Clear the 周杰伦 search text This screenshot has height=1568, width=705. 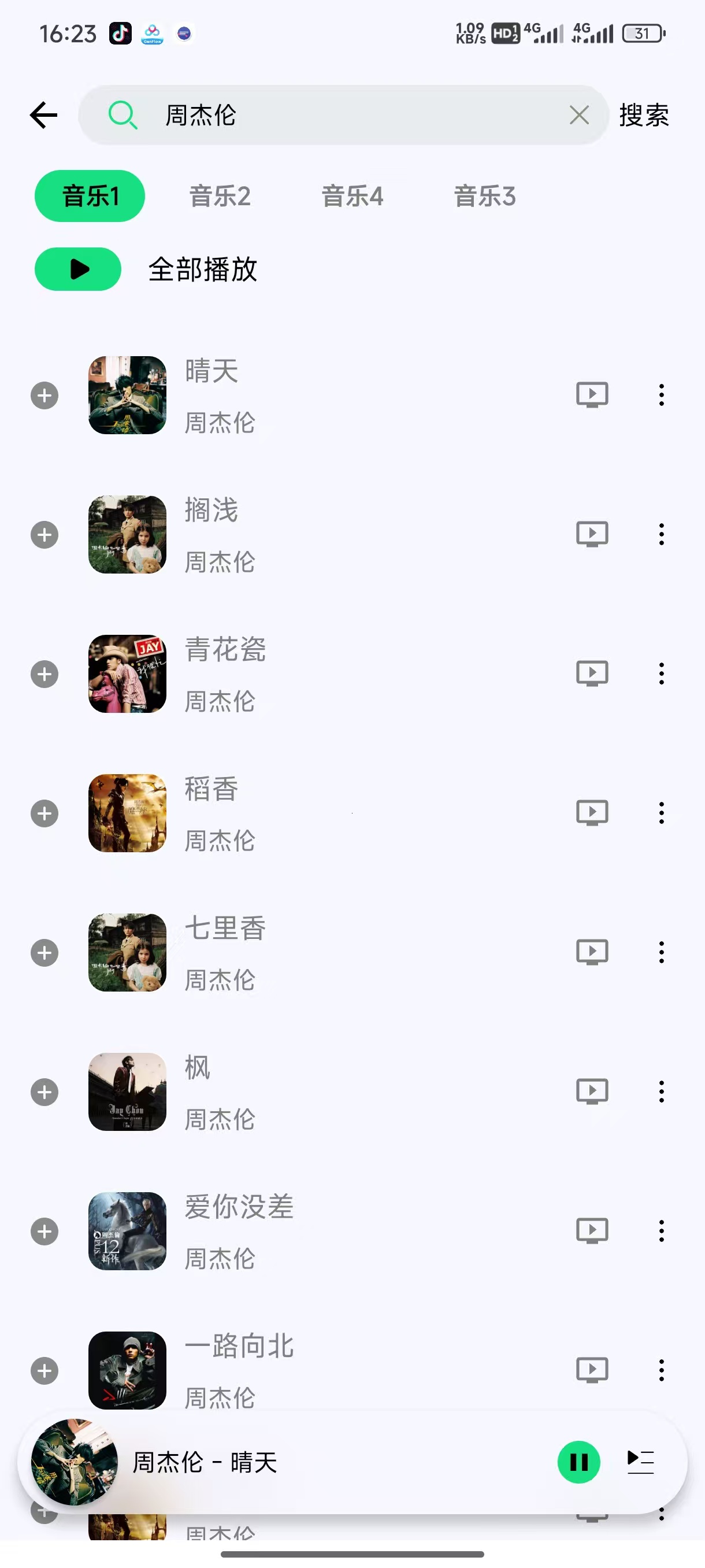coord(578,115)
